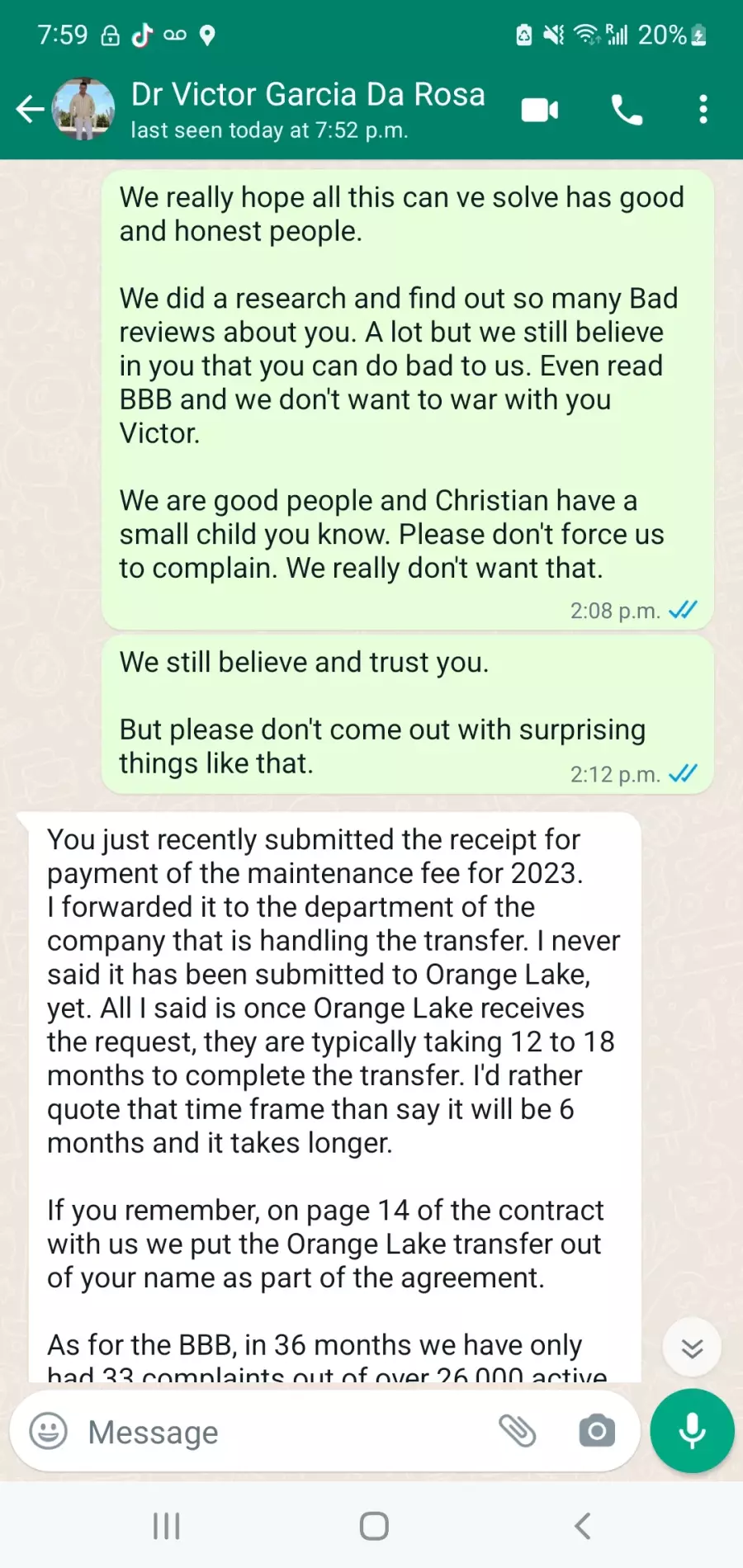Record a voice message with the microphone
Image resolution: width=743 pixels, height=1568 pixels.
point(692,1431)
